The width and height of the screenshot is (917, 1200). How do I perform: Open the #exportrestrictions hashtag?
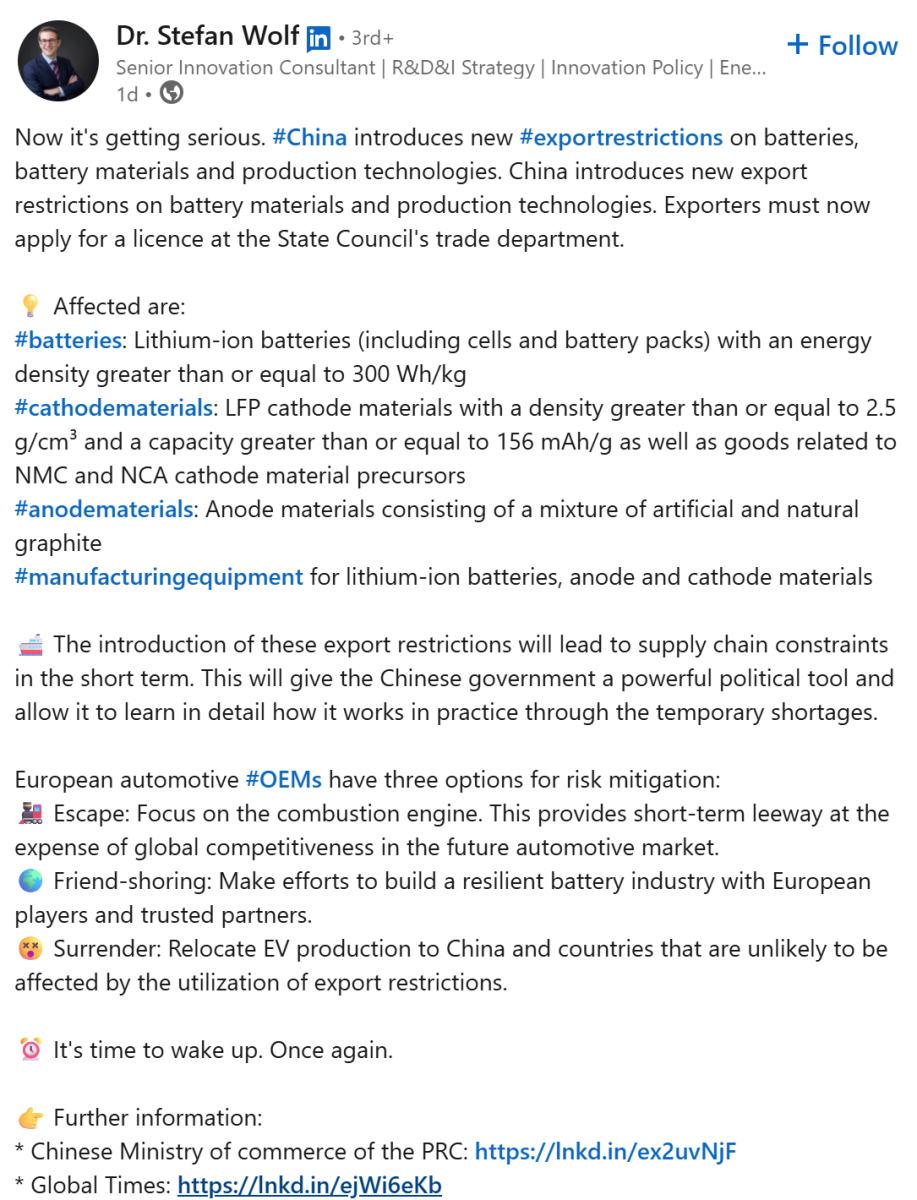point(620,137)
